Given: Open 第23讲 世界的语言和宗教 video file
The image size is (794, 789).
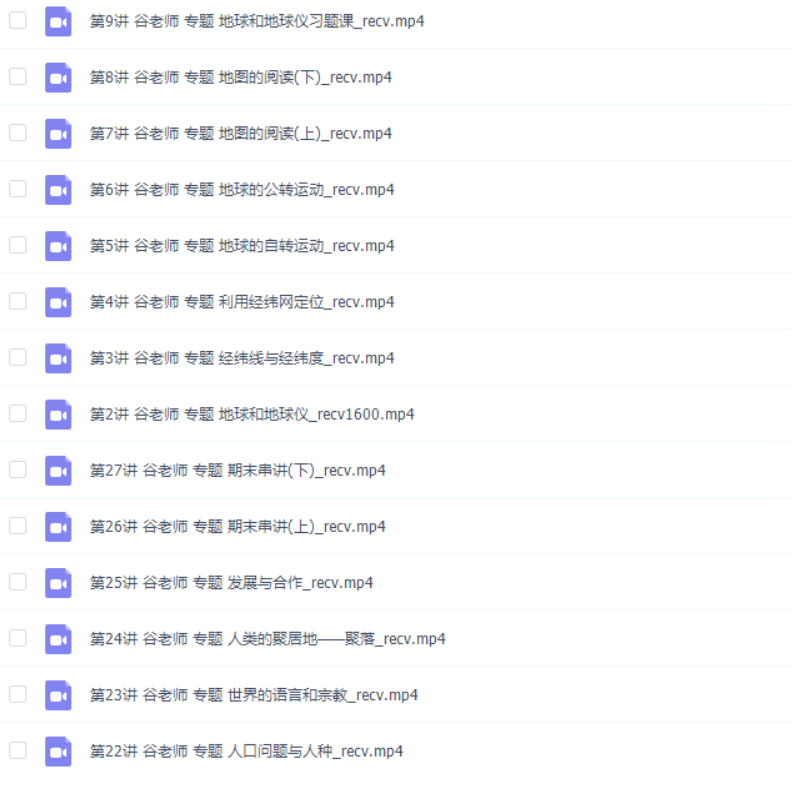Looking at the screenshot, I should (x=254, y=695).
